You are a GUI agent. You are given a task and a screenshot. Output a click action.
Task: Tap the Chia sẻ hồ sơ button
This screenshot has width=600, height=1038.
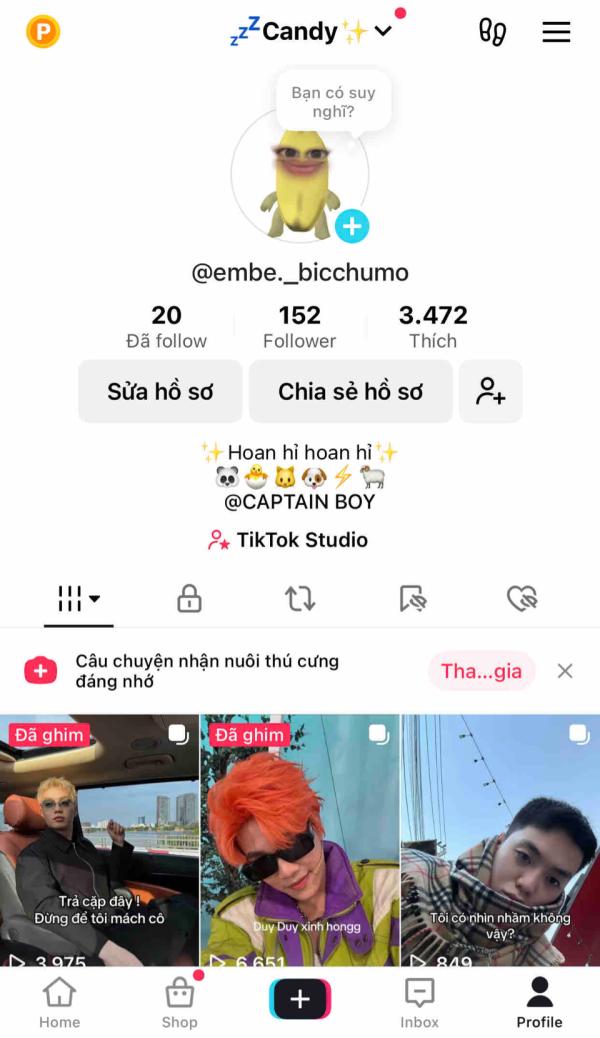tap(350, 391)
